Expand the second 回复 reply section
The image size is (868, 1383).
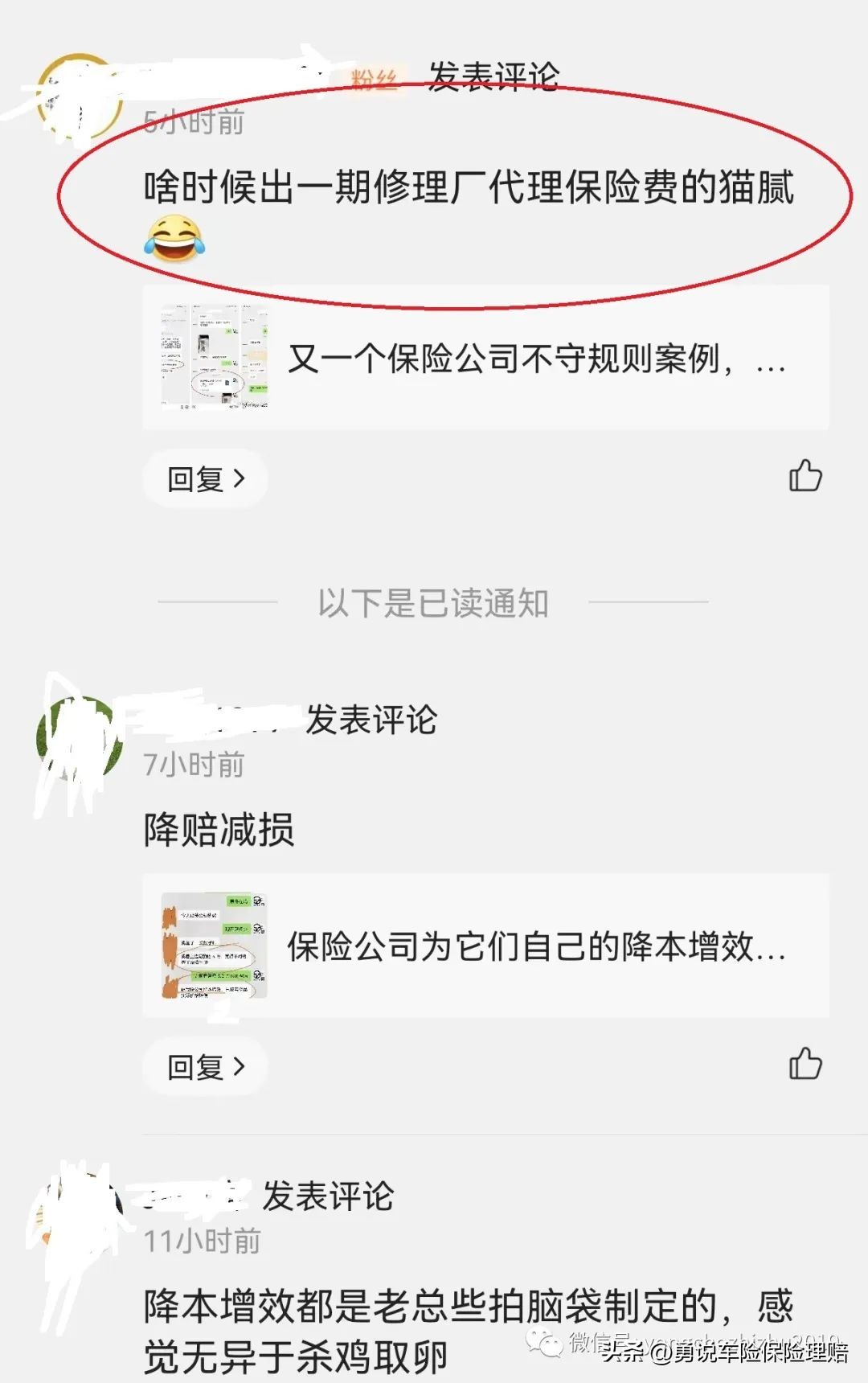point(203,1065)
